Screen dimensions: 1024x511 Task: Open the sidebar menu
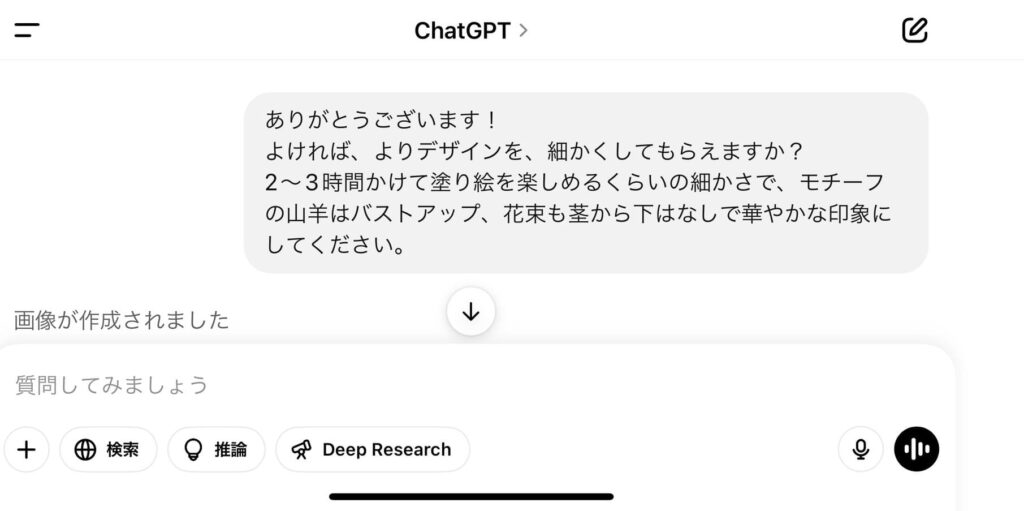coord(27,30)
